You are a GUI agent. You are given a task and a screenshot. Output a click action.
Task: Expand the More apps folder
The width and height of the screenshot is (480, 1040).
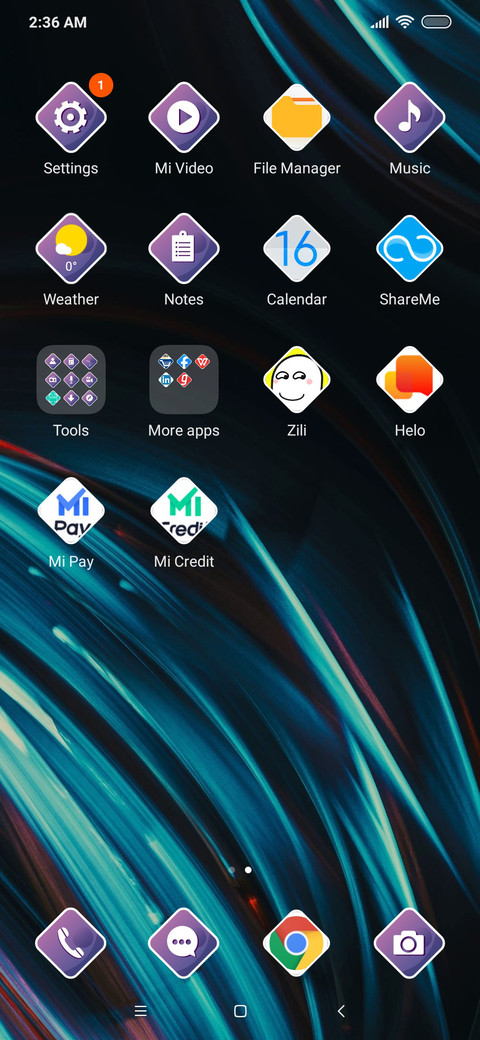(x=184, y=379)
